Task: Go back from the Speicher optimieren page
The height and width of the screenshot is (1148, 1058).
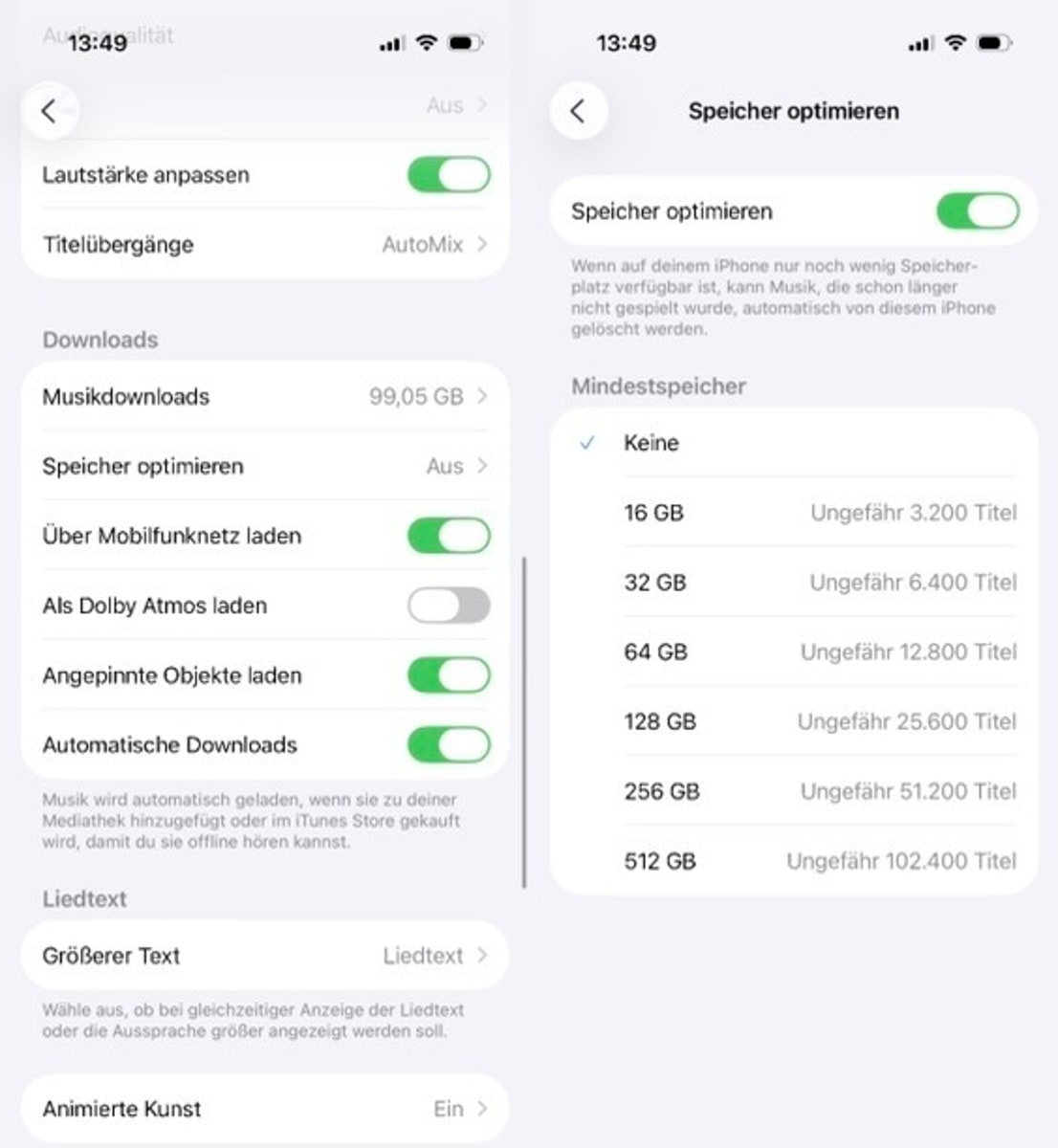Action: (x=578, y=111)
